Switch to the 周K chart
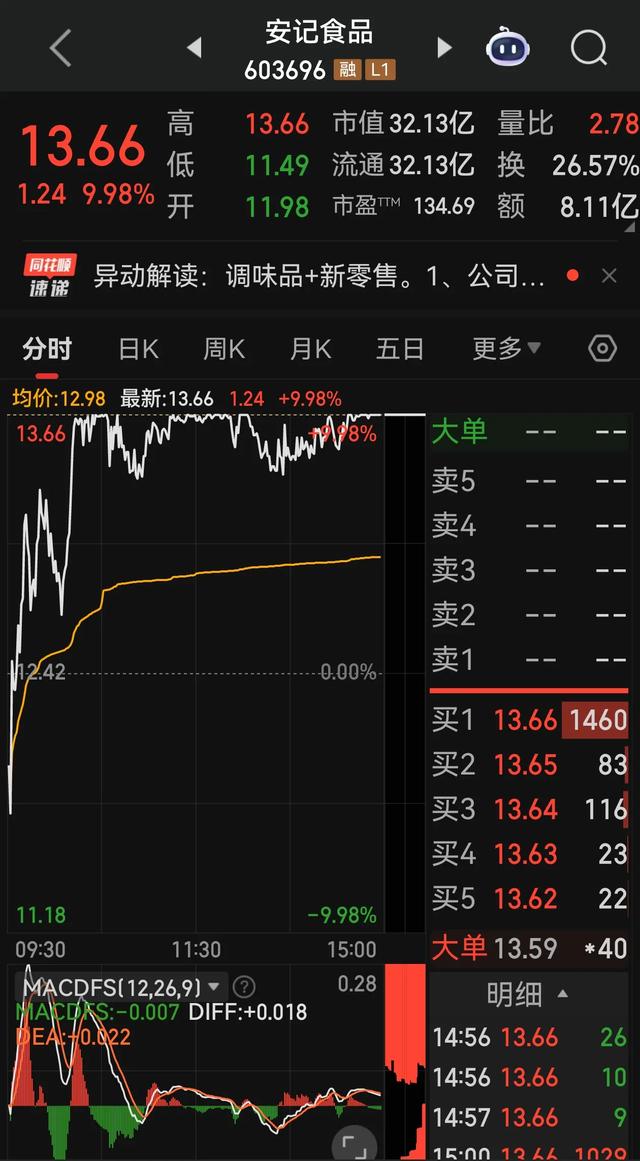This screenshot has height=1161, width=640. point(224,348)
